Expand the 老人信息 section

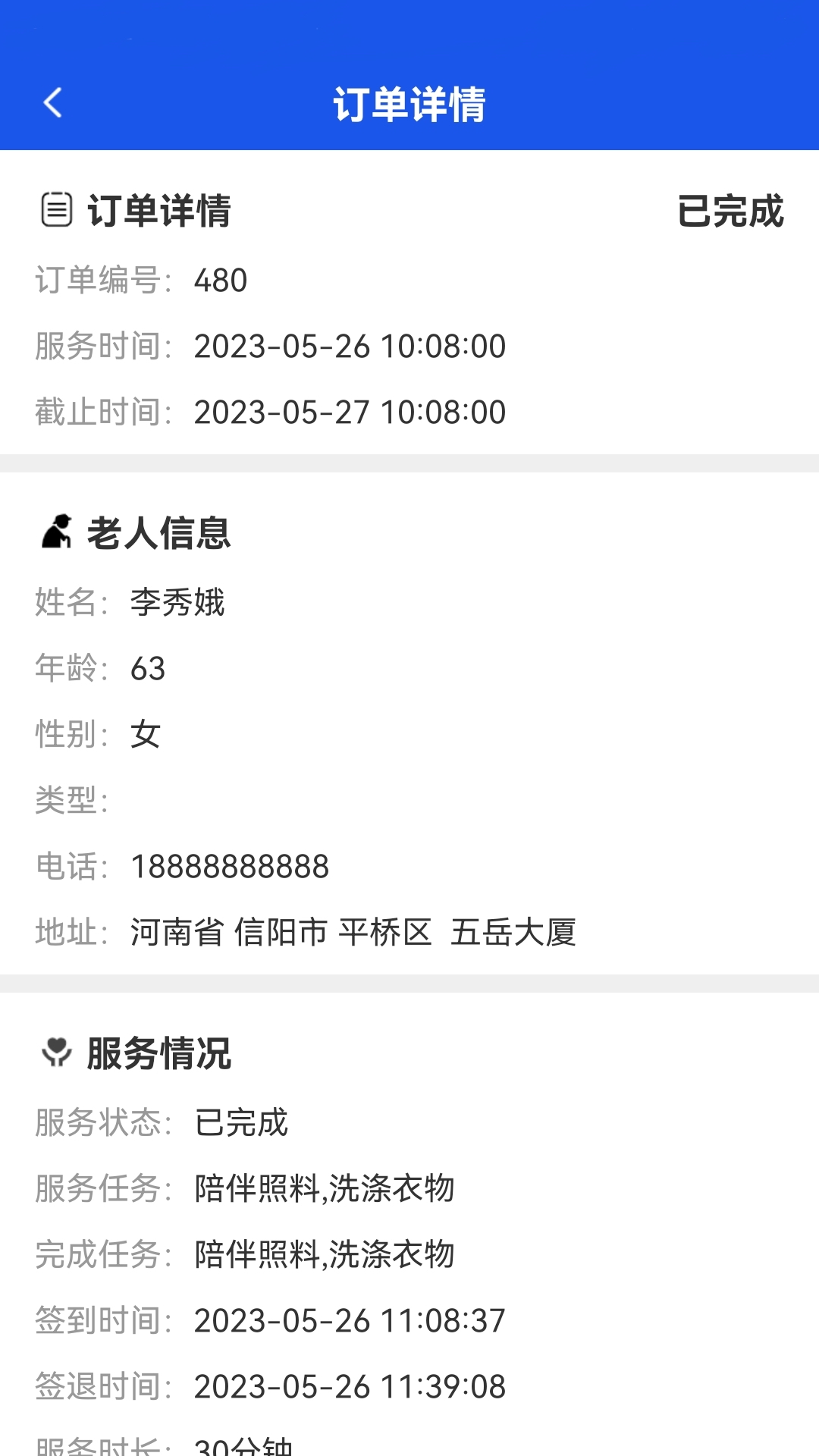pyautogui.click(x=159, y=535)
